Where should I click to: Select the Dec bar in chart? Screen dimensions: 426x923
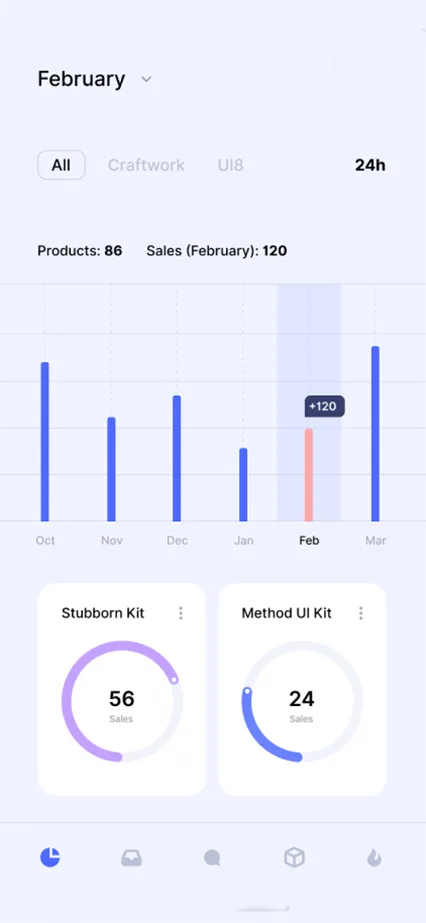[177, 459]
